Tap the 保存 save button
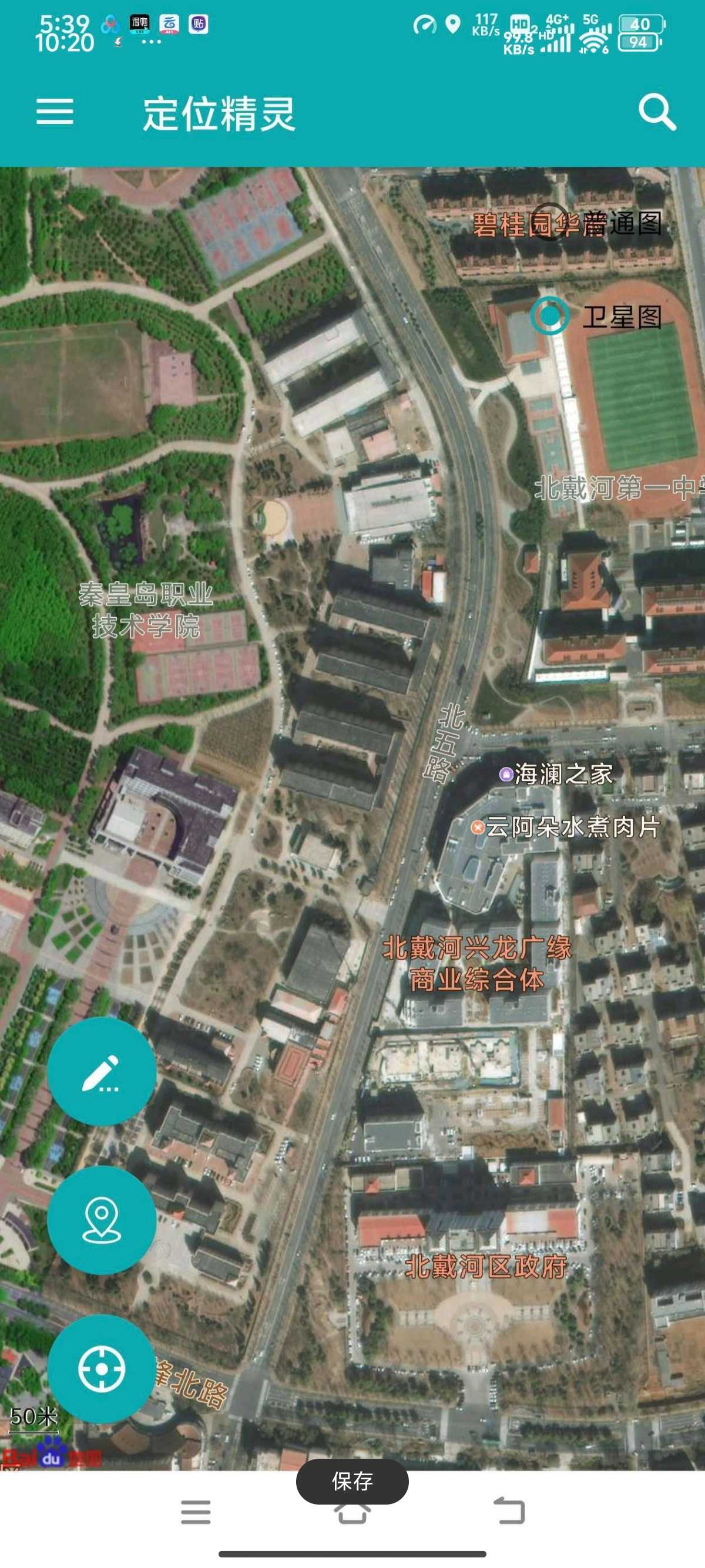The image size is (705, 1568). click(x=352, y=1481)
